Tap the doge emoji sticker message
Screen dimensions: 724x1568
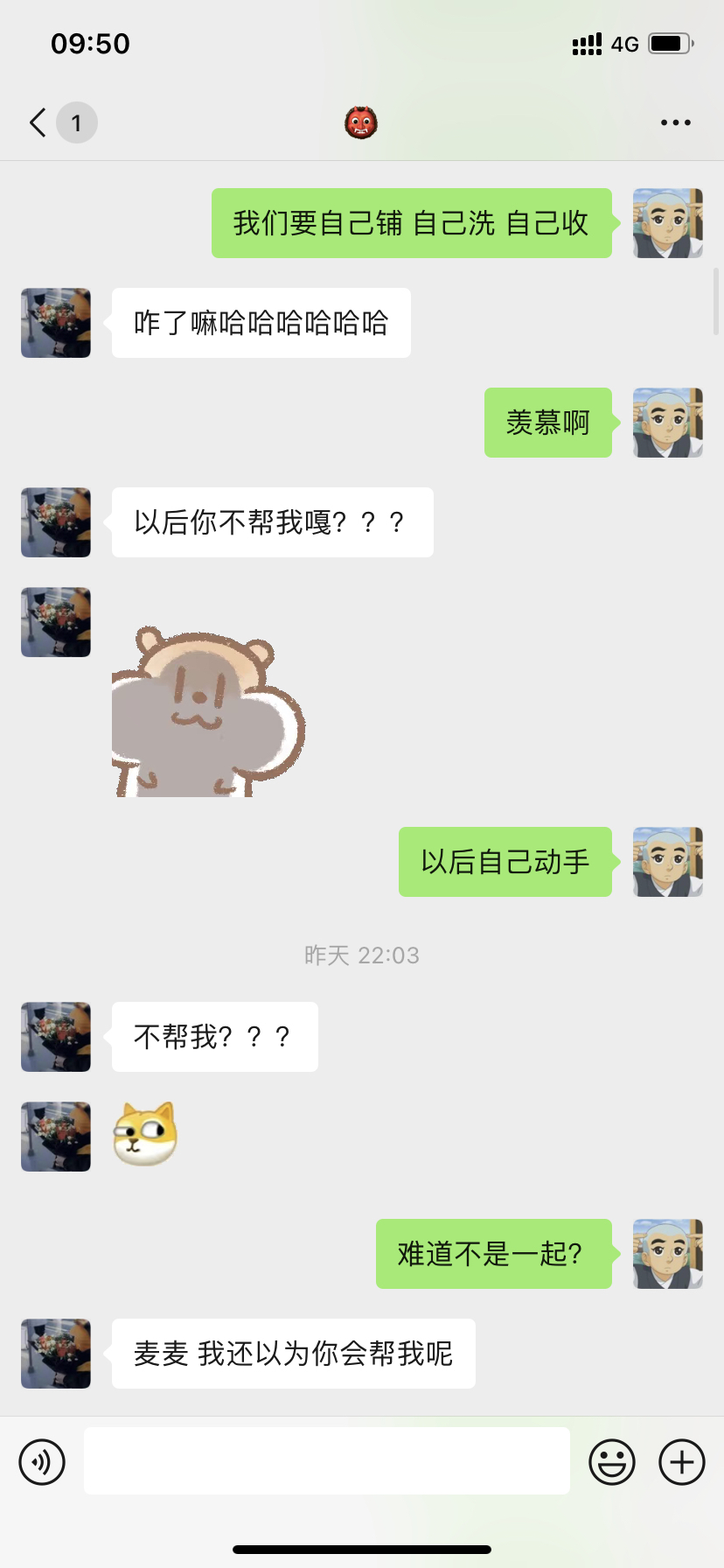coord(145,1135)
